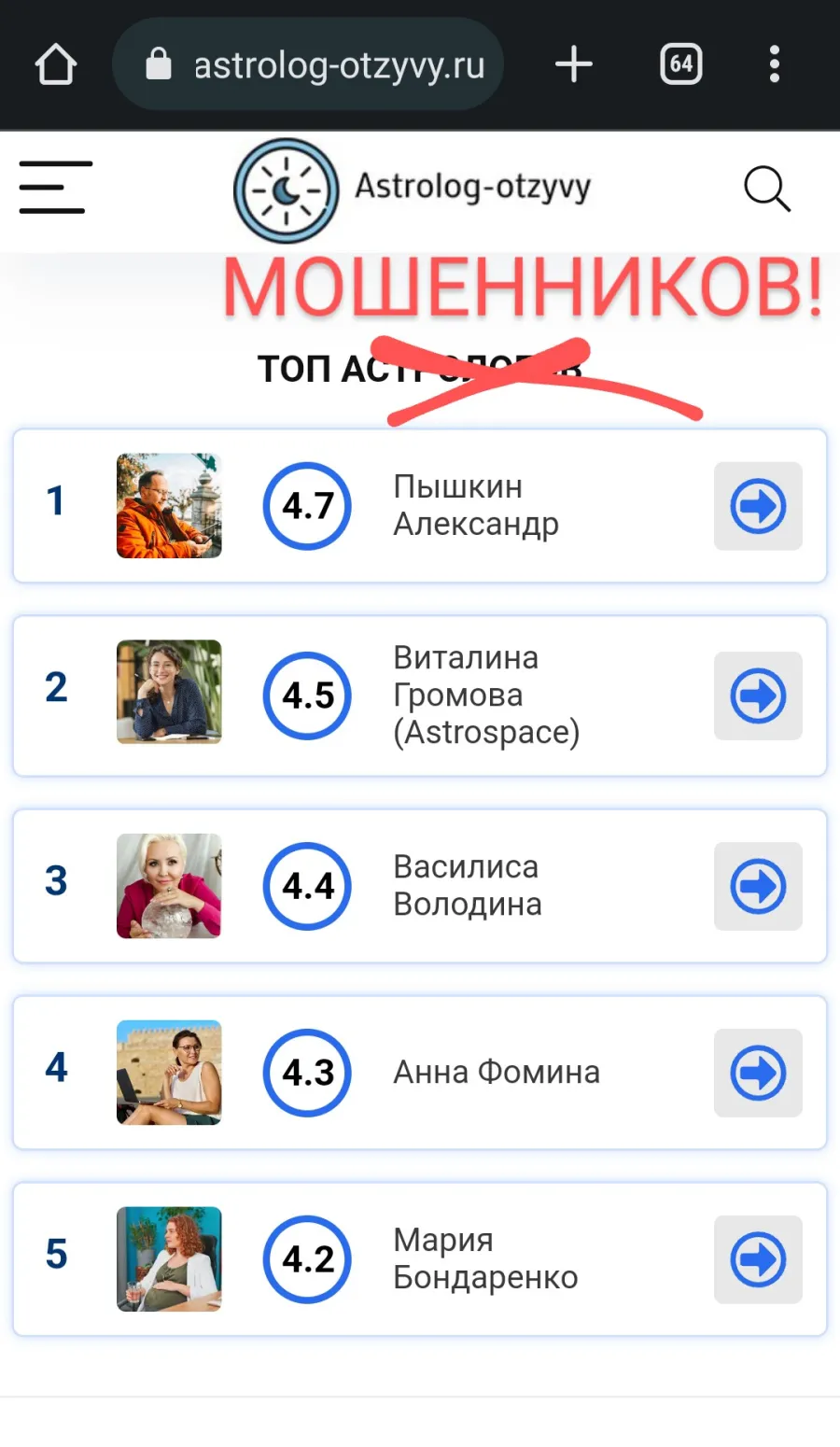Go to Василиса Володина via arrow
This screenshot has width=840, height=1447.
758,886
